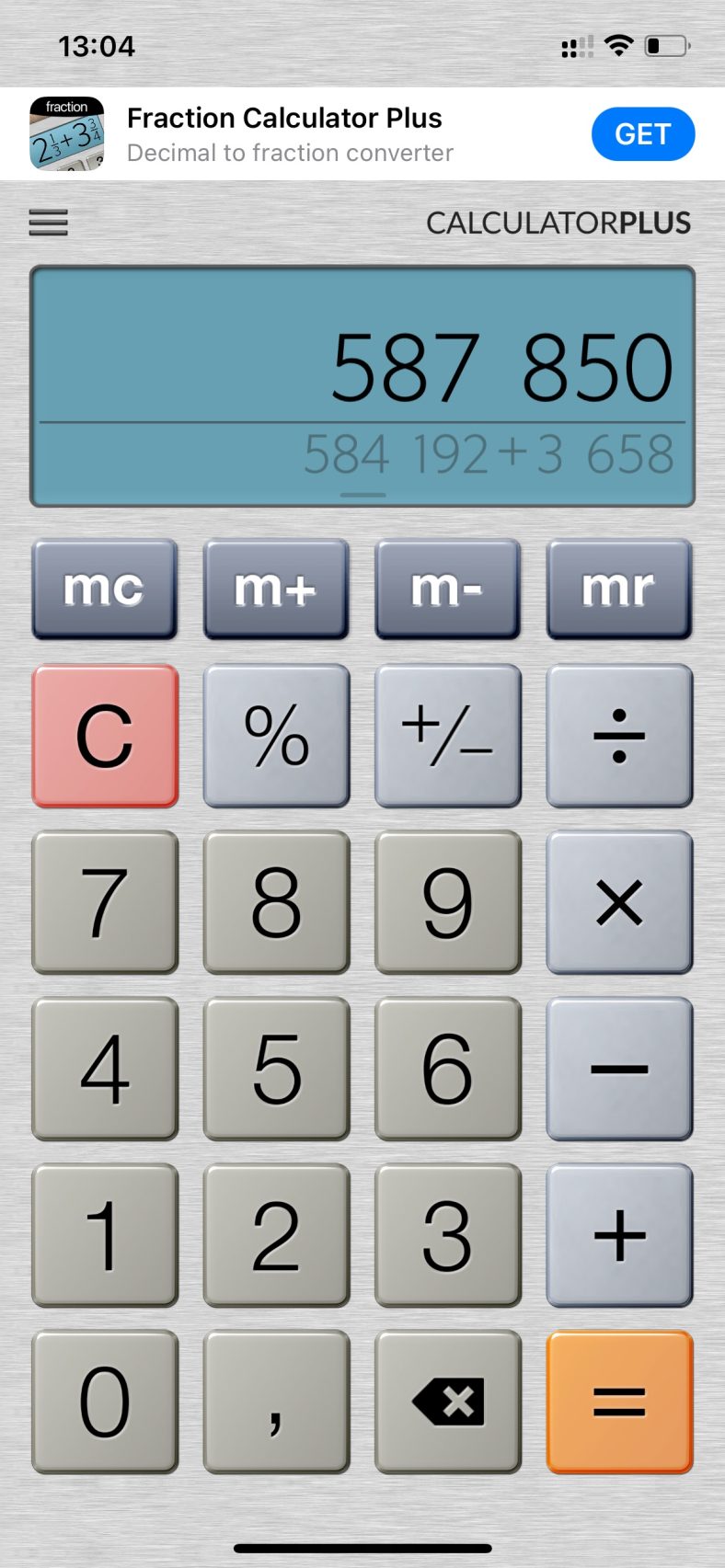Tap the backspace delete key
725x1568 pixels.
coord(448,1402)
